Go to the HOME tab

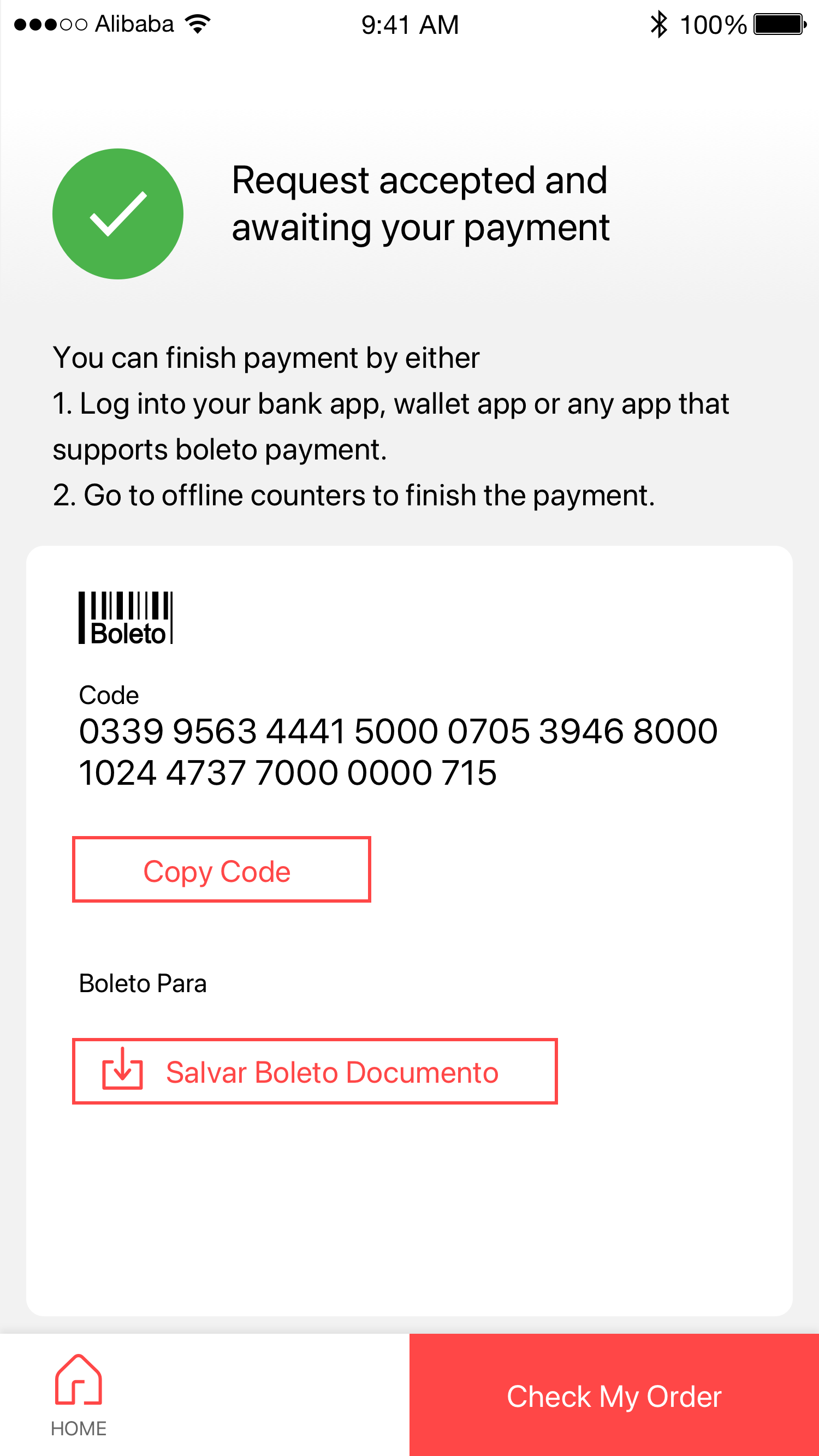[x=79, y=1394]
